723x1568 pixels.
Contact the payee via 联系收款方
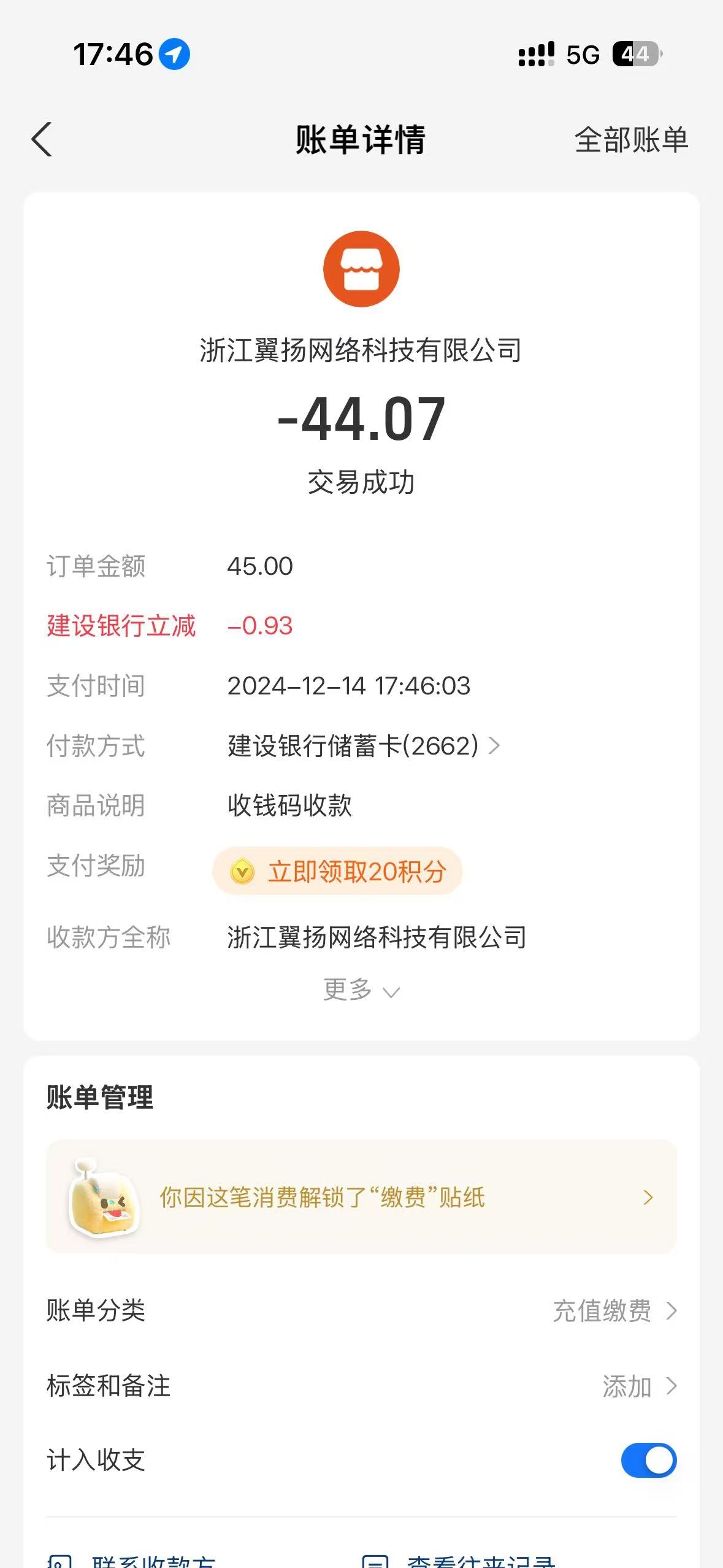coord(132,1561)
